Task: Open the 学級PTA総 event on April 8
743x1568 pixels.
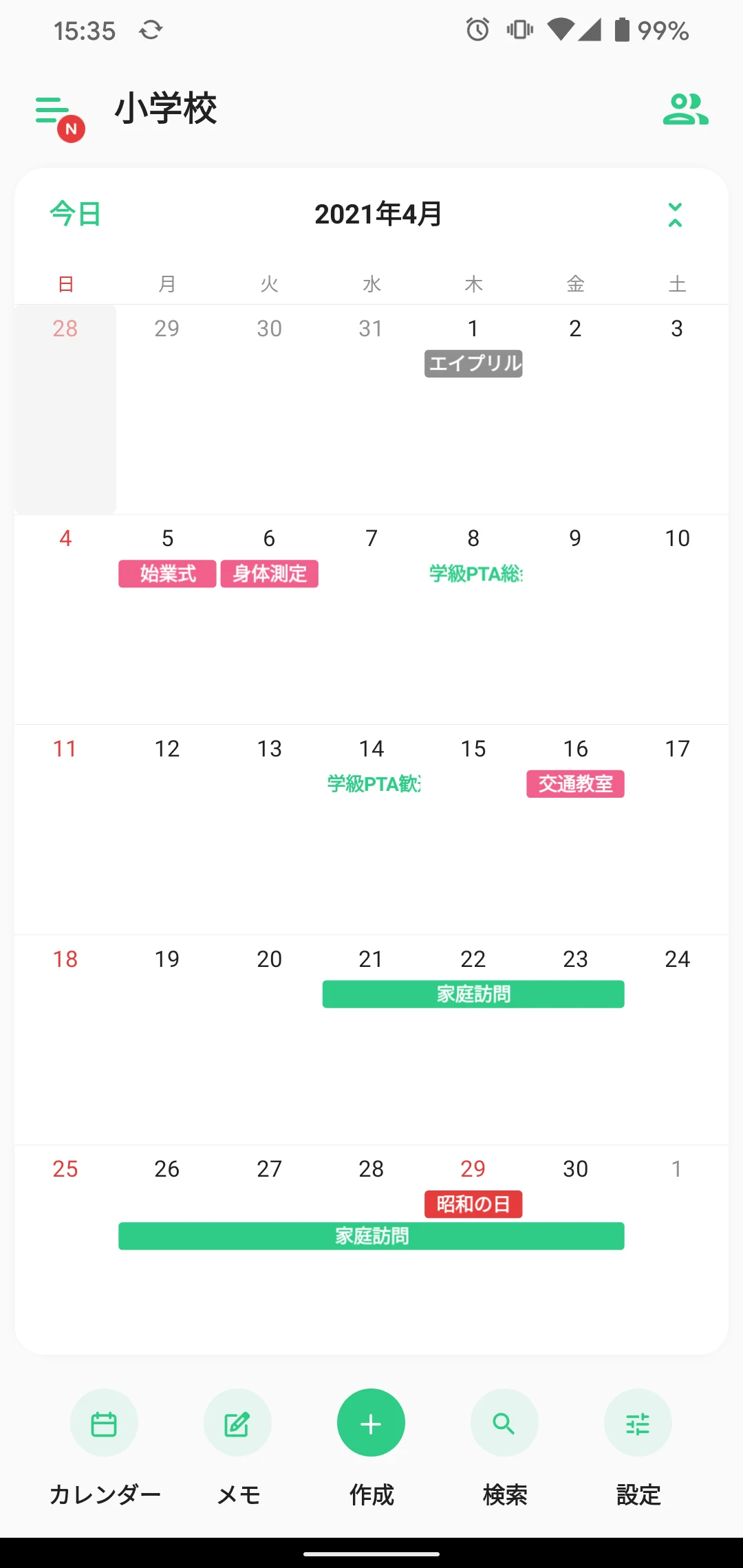Action: tap(475, 574)
